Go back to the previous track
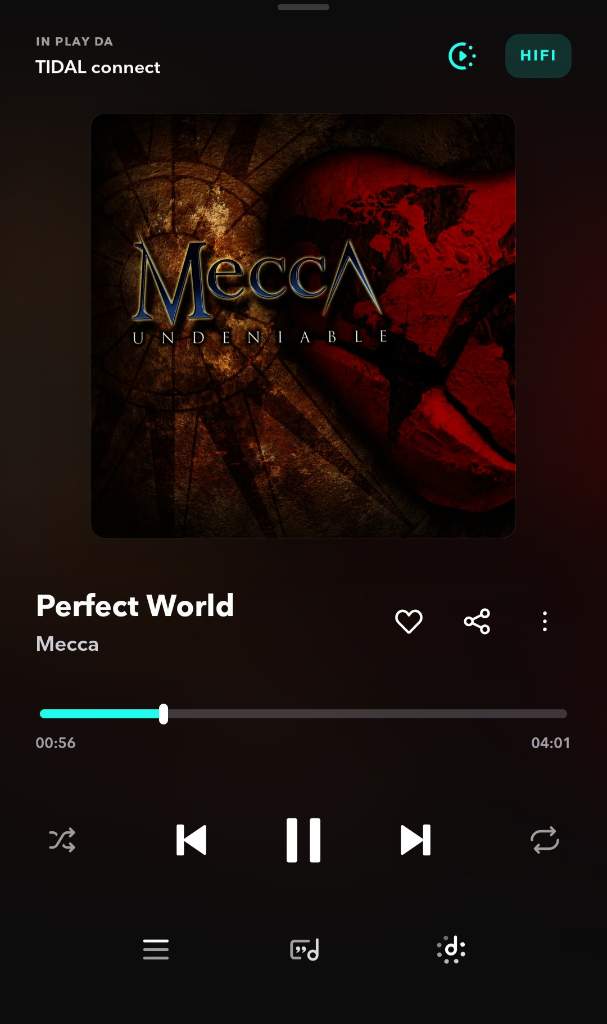This screenshot has height=1024, width=607. point(191,840)
